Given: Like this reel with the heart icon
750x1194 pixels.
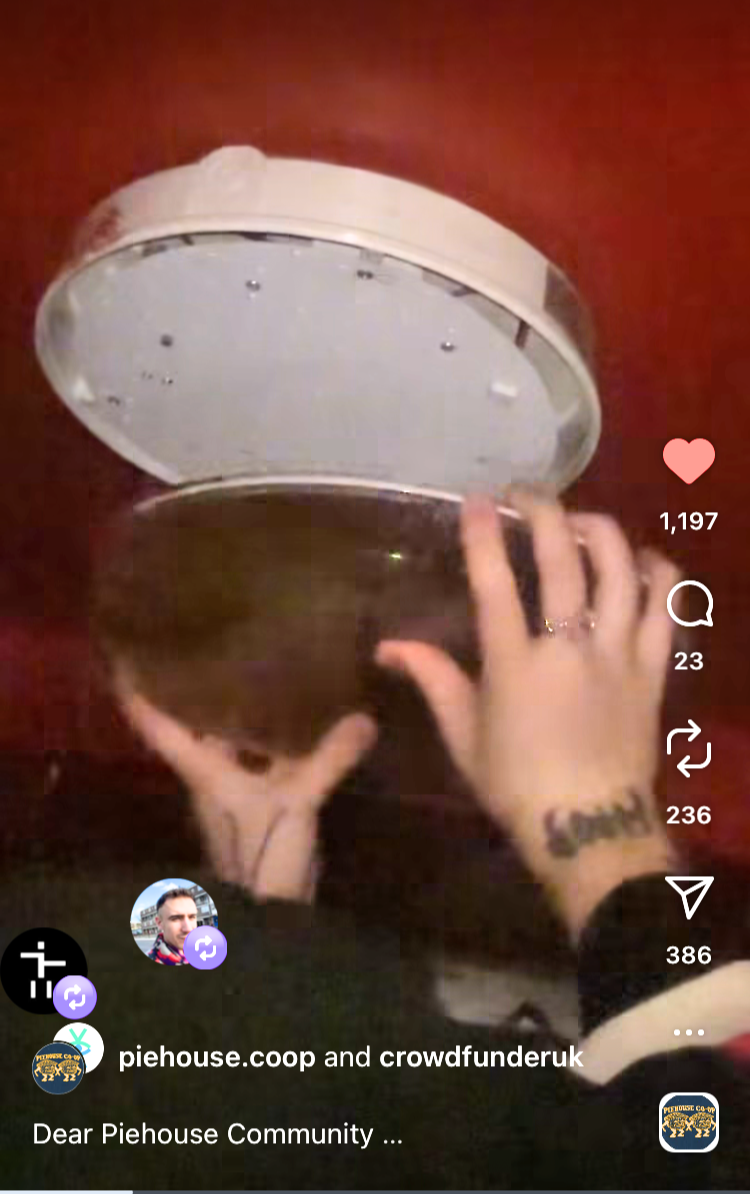Looking at the screenshot, I should tap(689, 462).
